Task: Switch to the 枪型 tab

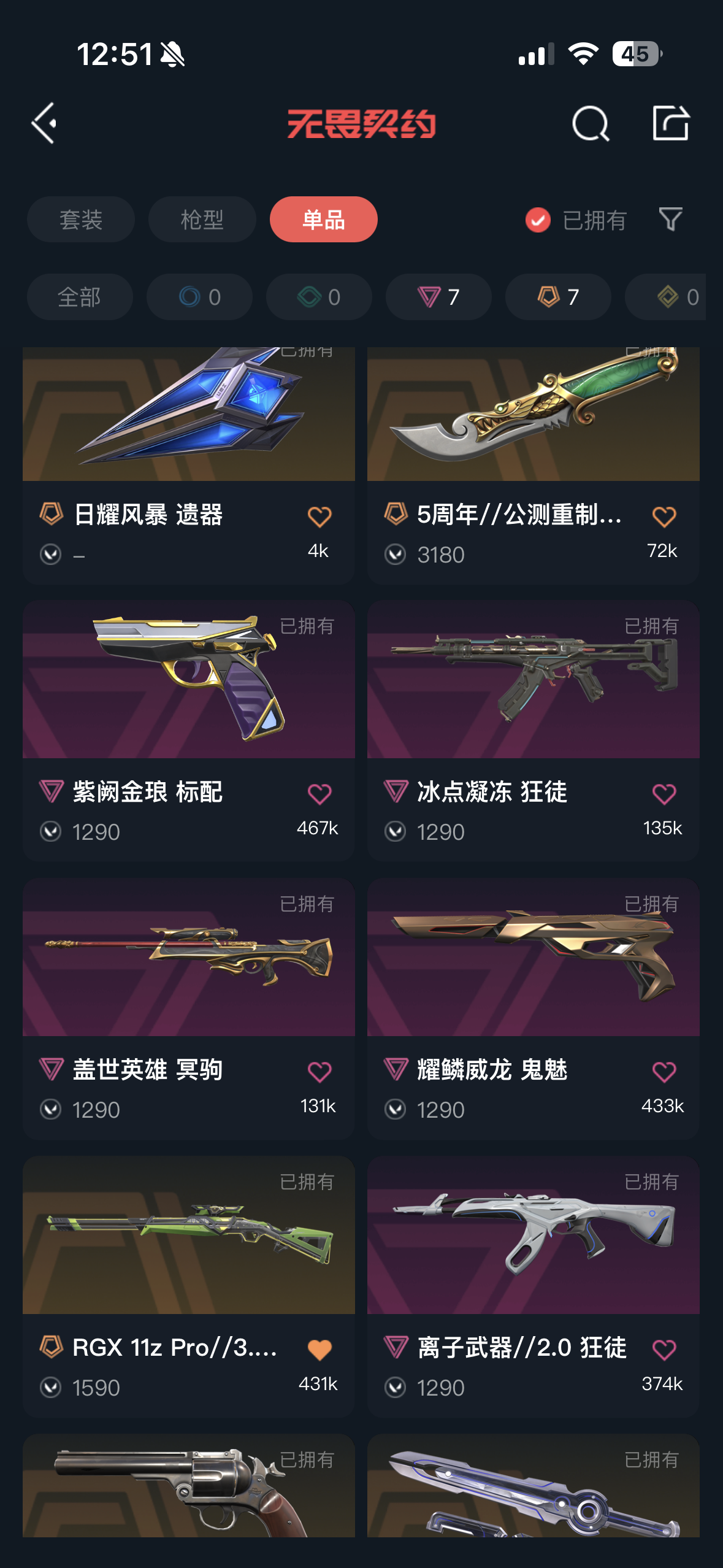Action: click(x=202, y=220)
